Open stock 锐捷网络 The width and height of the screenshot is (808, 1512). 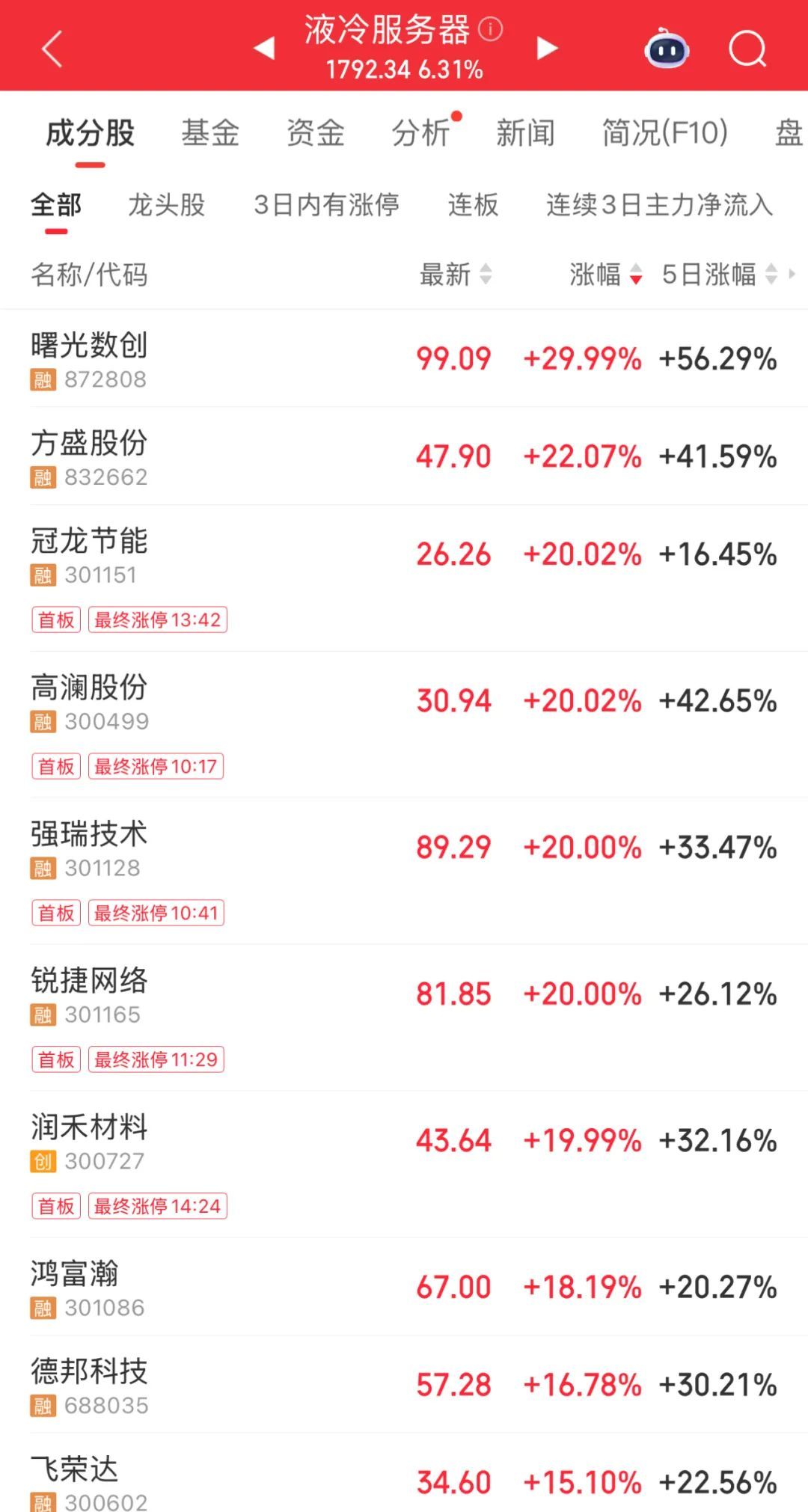pos(404,1018)
